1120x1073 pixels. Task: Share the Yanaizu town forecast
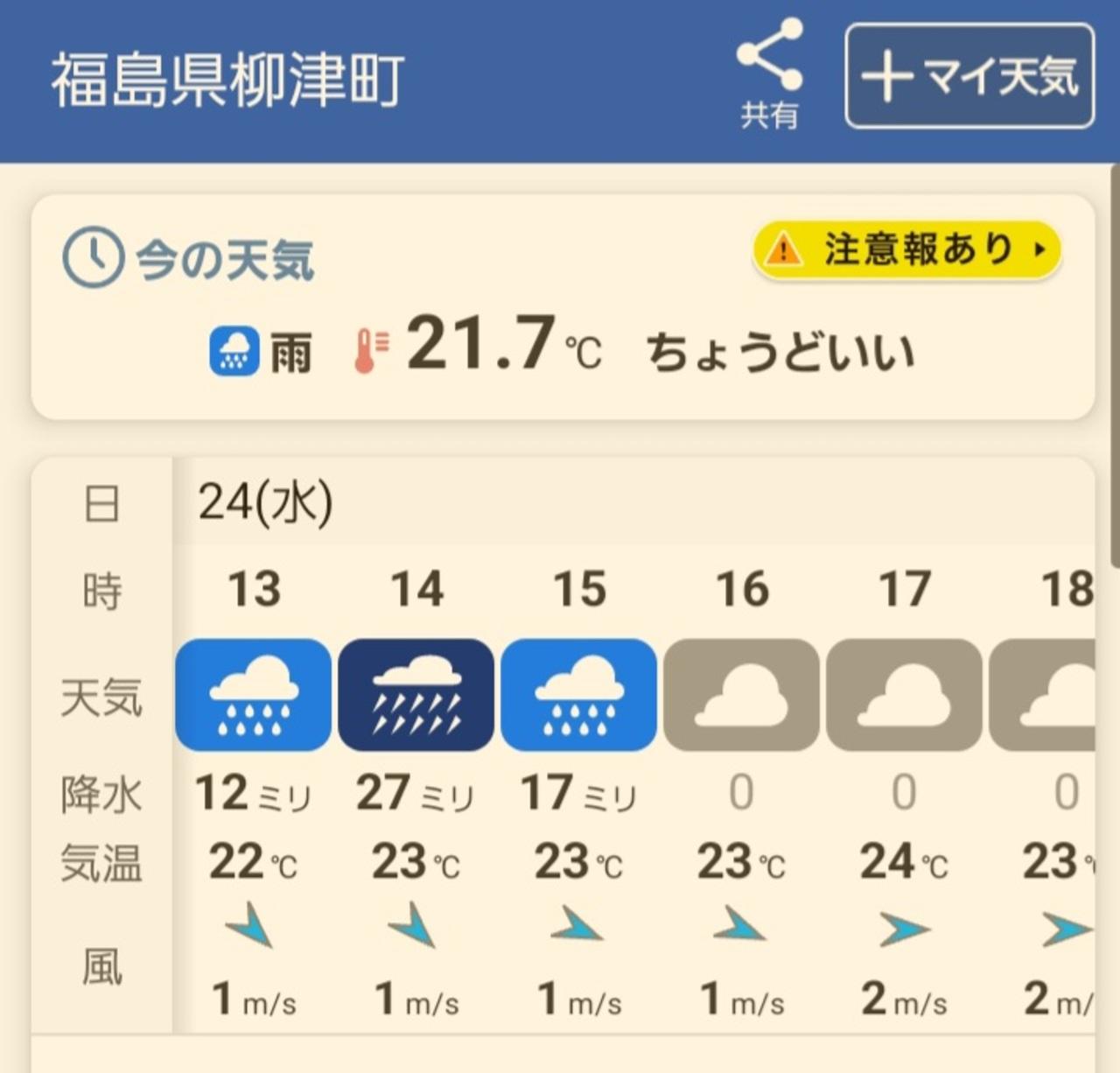pos(769,74)
